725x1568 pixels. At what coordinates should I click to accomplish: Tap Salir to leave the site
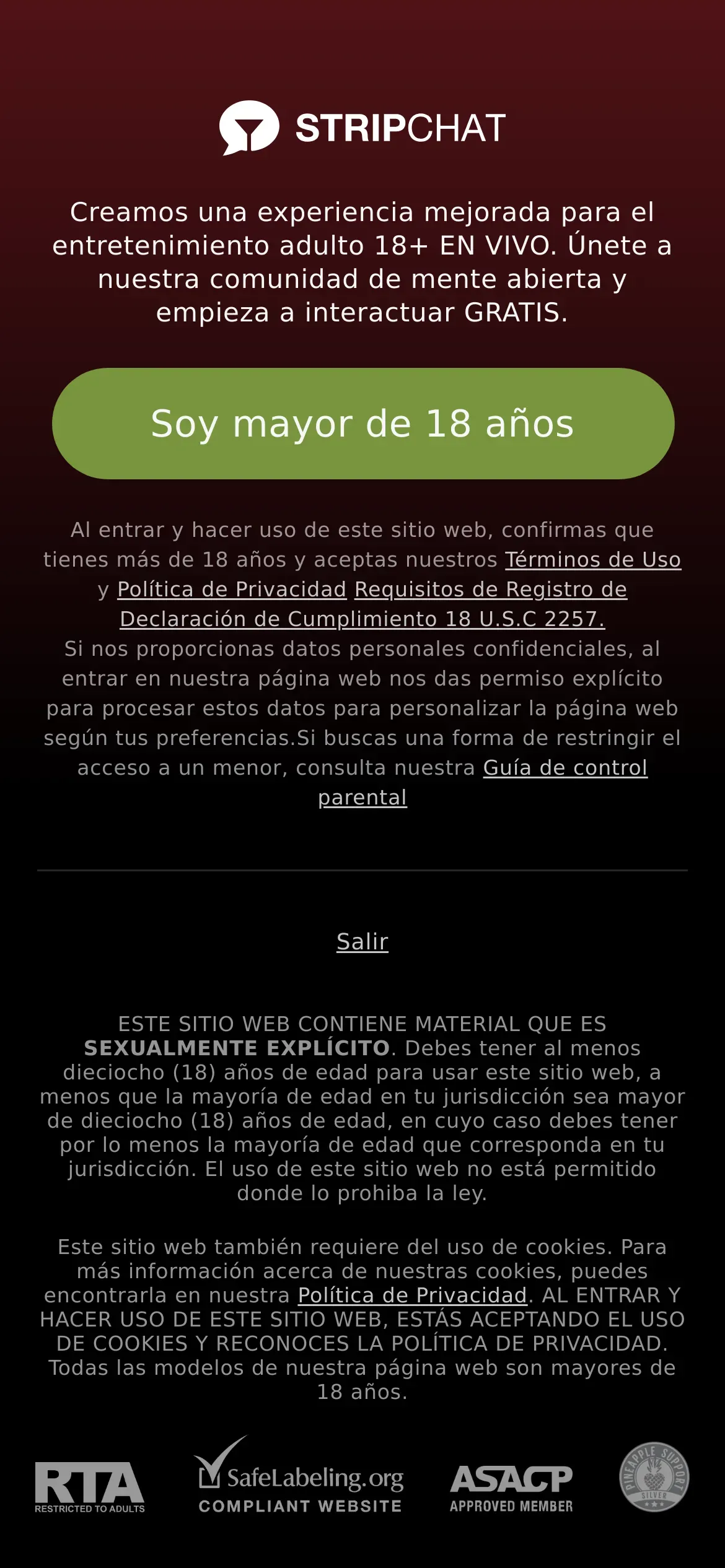click(x=362, y=941)
